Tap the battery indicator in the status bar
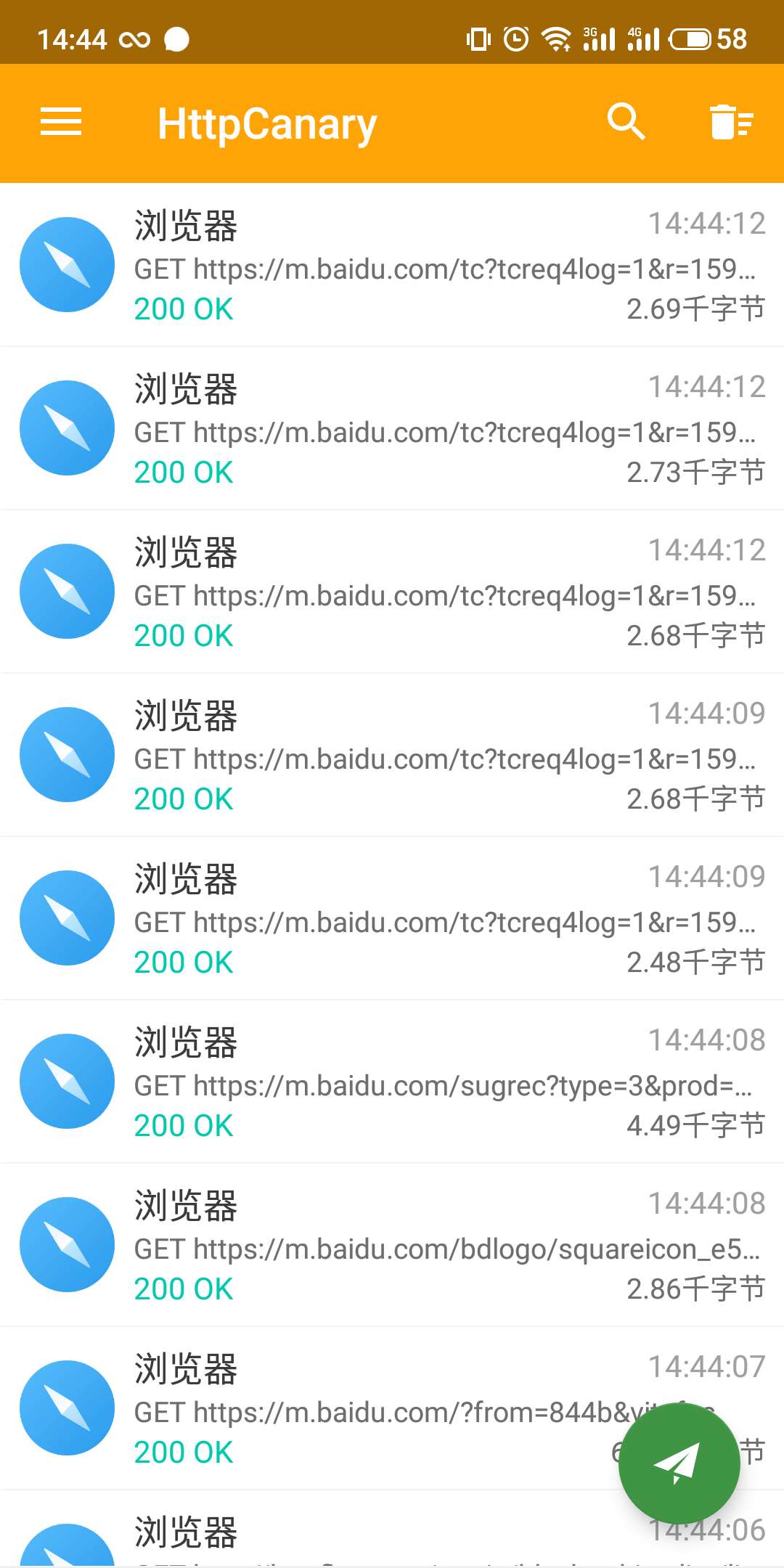Viewport: 784px width, 1568px height. (x=690, y=40)
